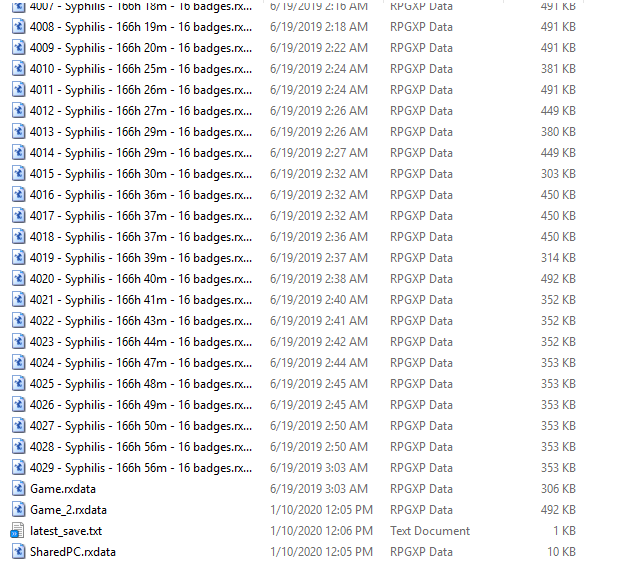
Task: Select file 4025 - Syphilis - 166h 48m
Action: (x=140, y=384)
